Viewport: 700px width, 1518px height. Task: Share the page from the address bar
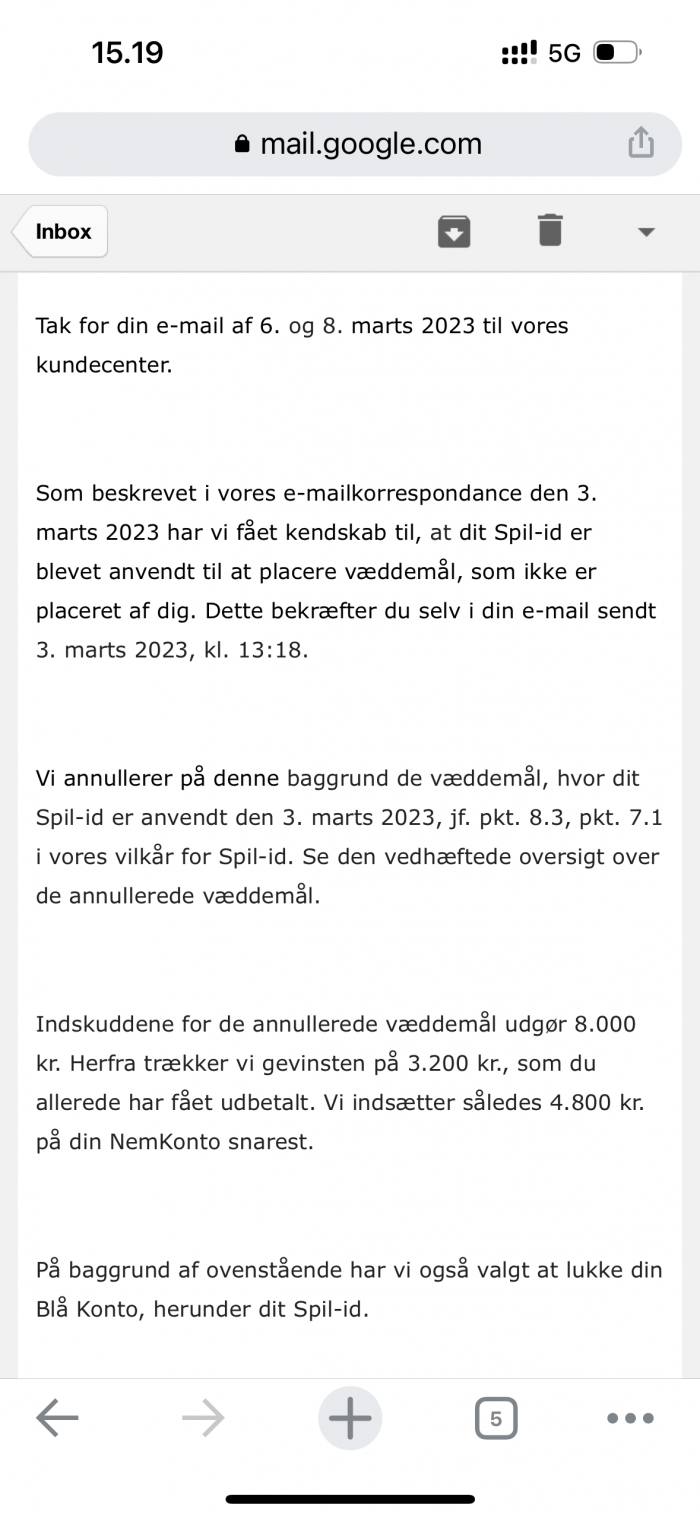[x=641, y=143]
